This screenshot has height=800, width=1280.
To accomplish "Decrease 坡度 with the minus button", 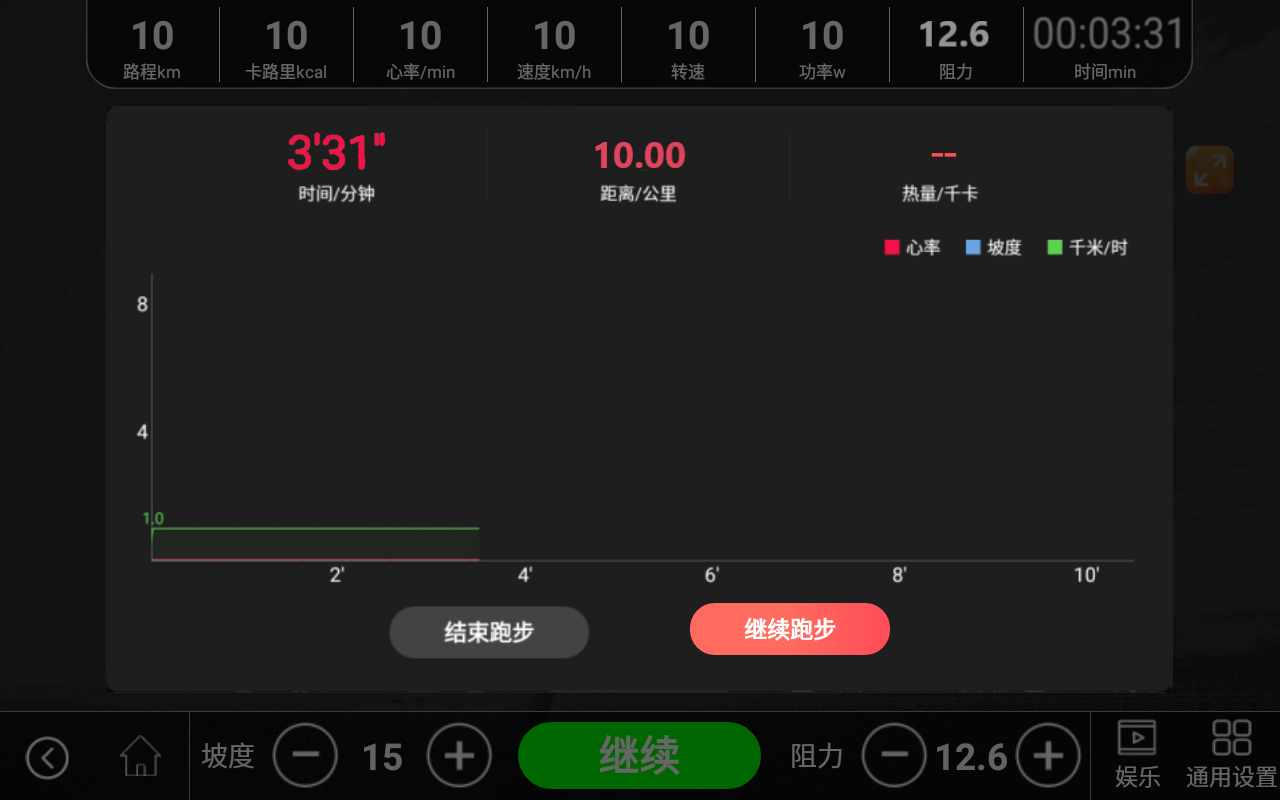I will click(x=305, y=756).
